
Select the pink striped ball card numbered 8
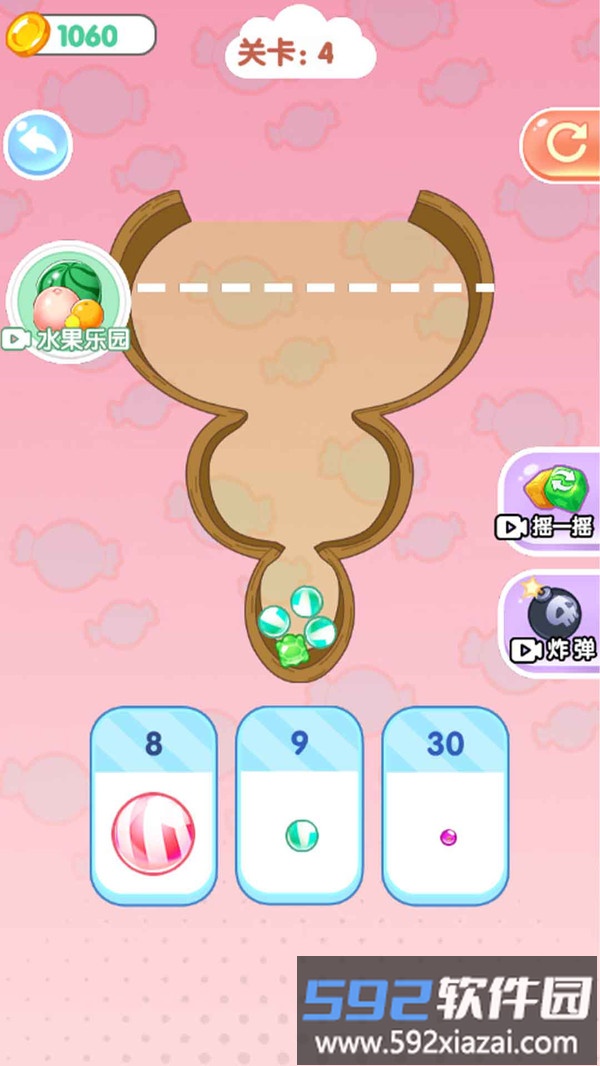click(x=153, y=805)
